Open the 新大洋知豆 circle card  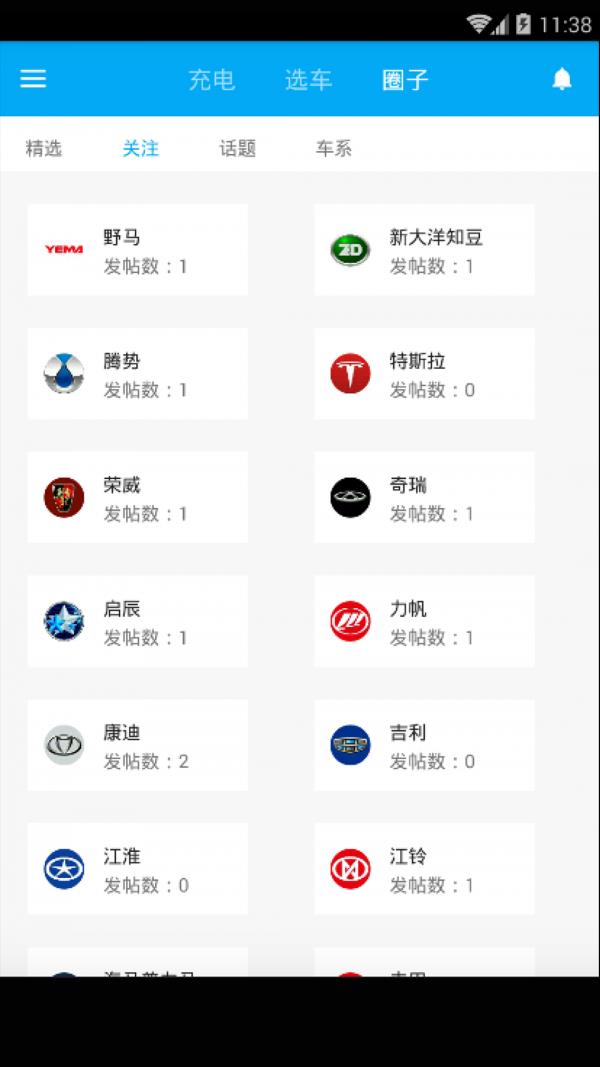(424, 250)
